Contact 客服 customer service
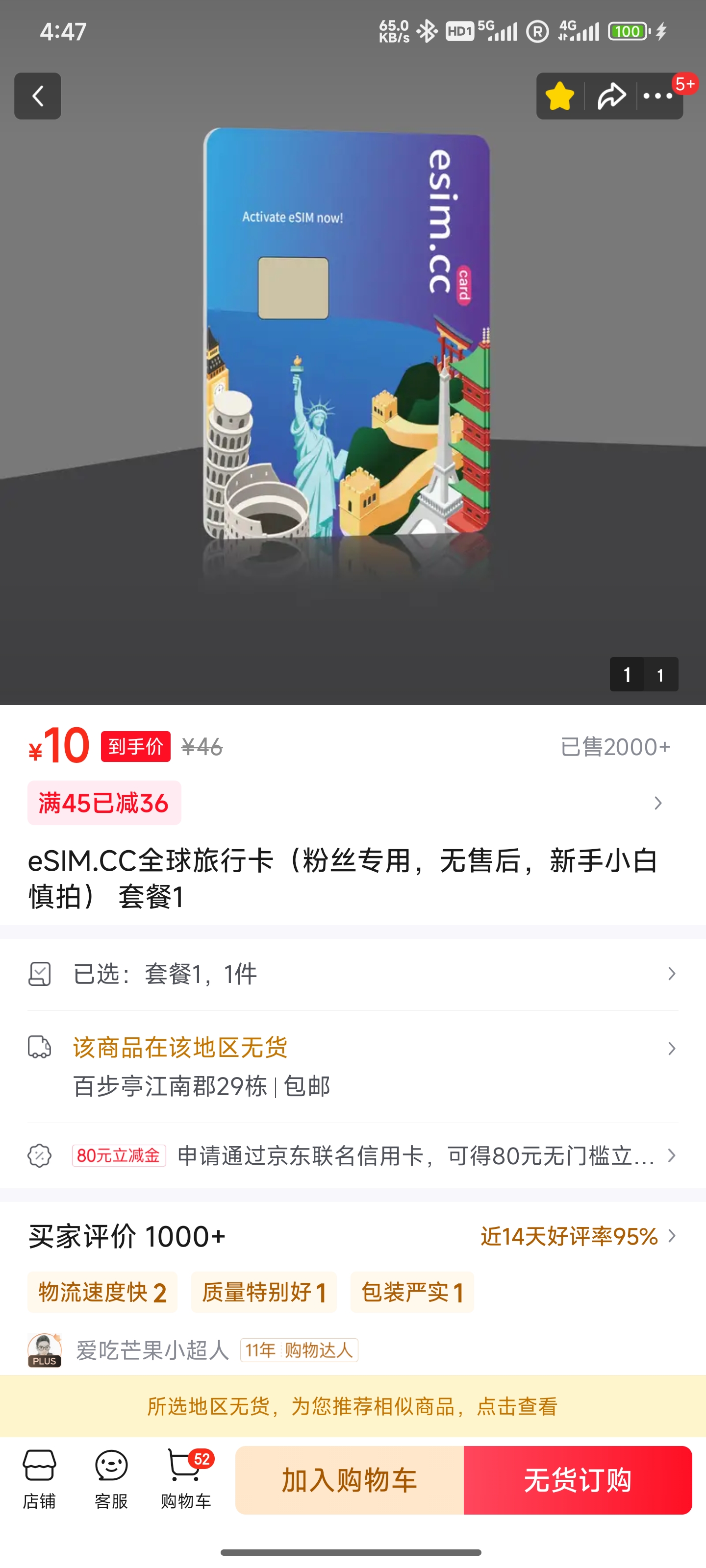 coord(111,1479)
